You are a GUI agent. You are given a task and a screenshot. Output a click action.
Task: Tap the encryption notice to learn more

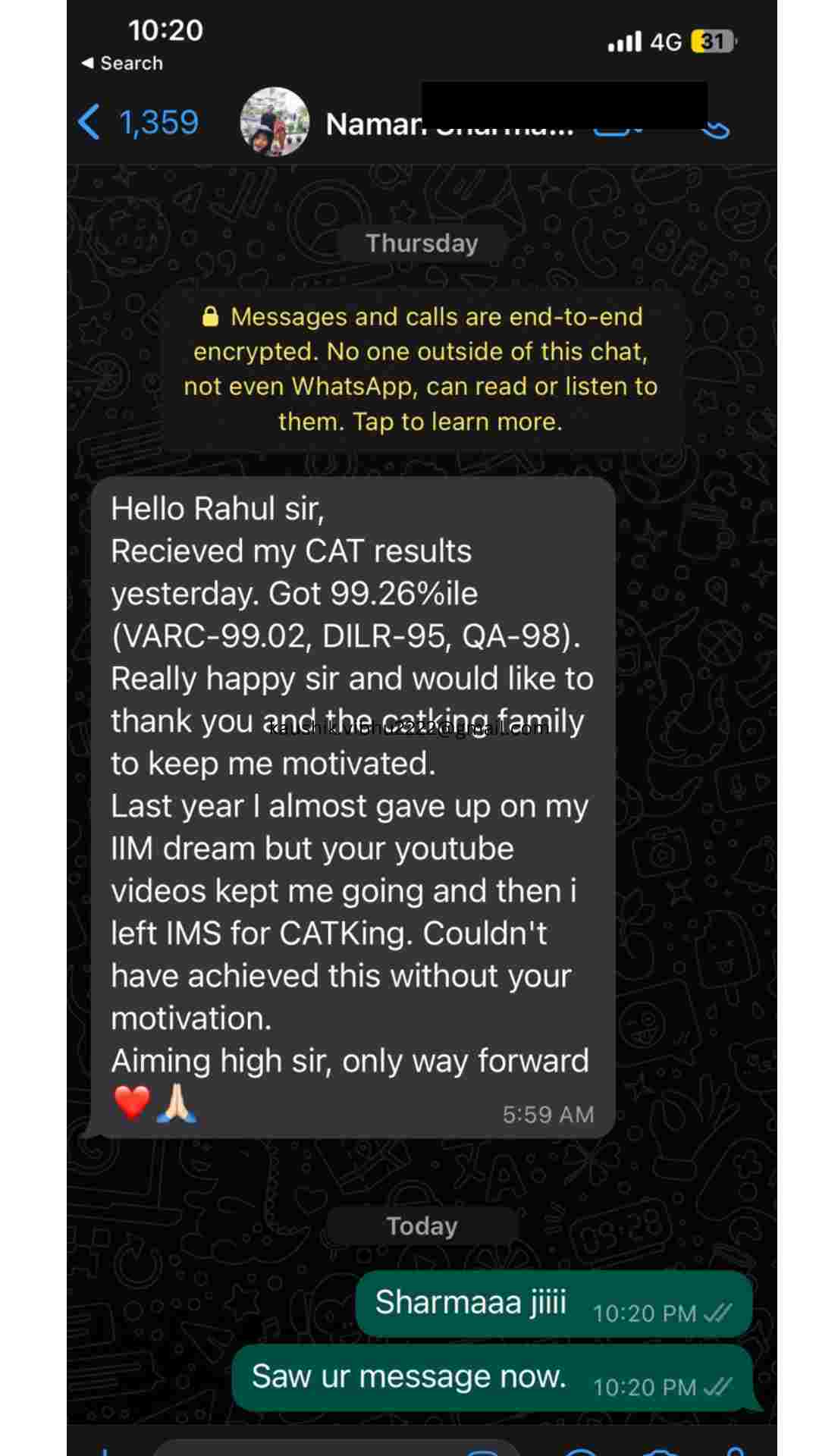(x=421, y=369)
